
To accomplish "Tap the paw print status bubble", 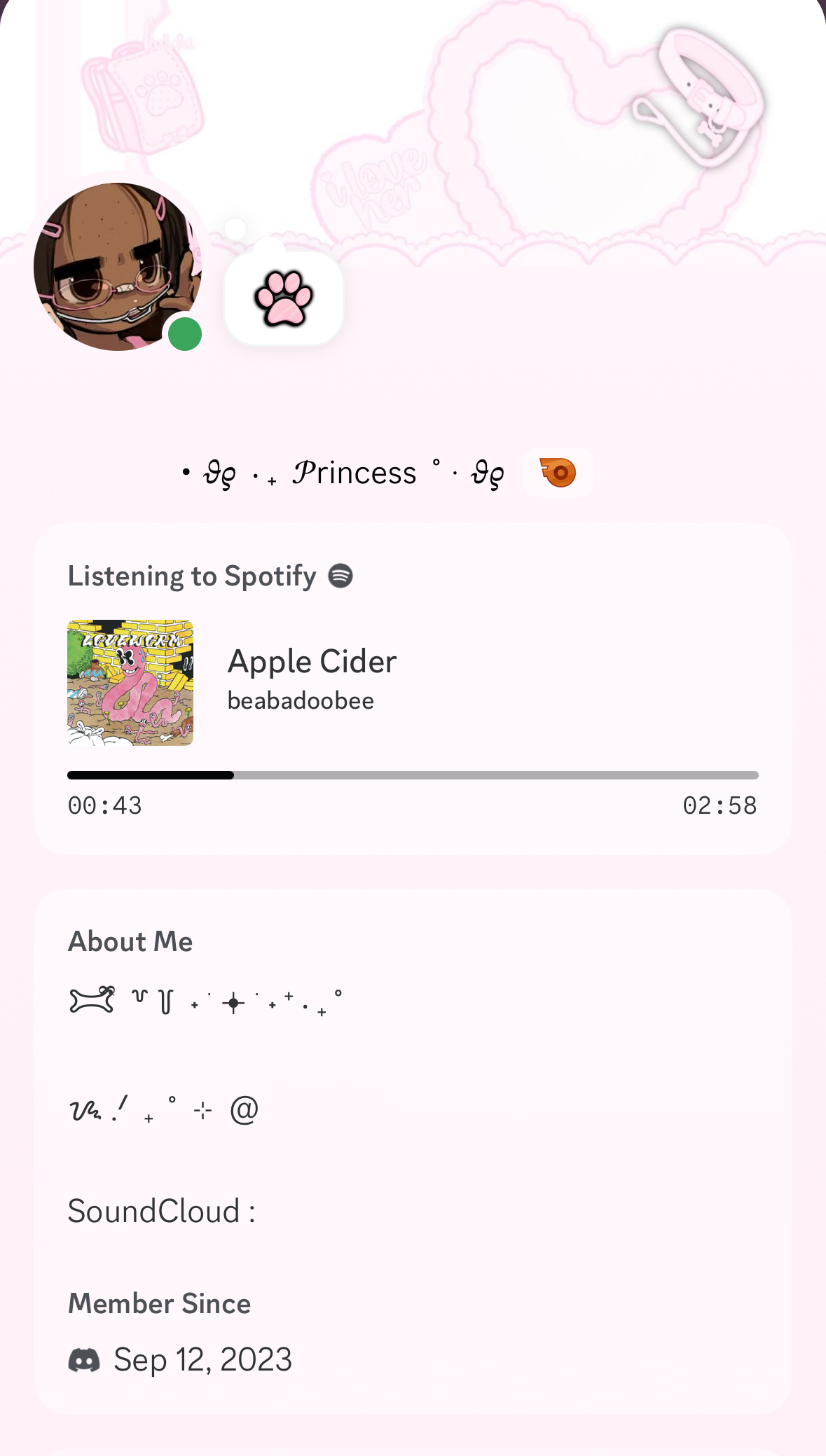I will [x=283, y=298].
